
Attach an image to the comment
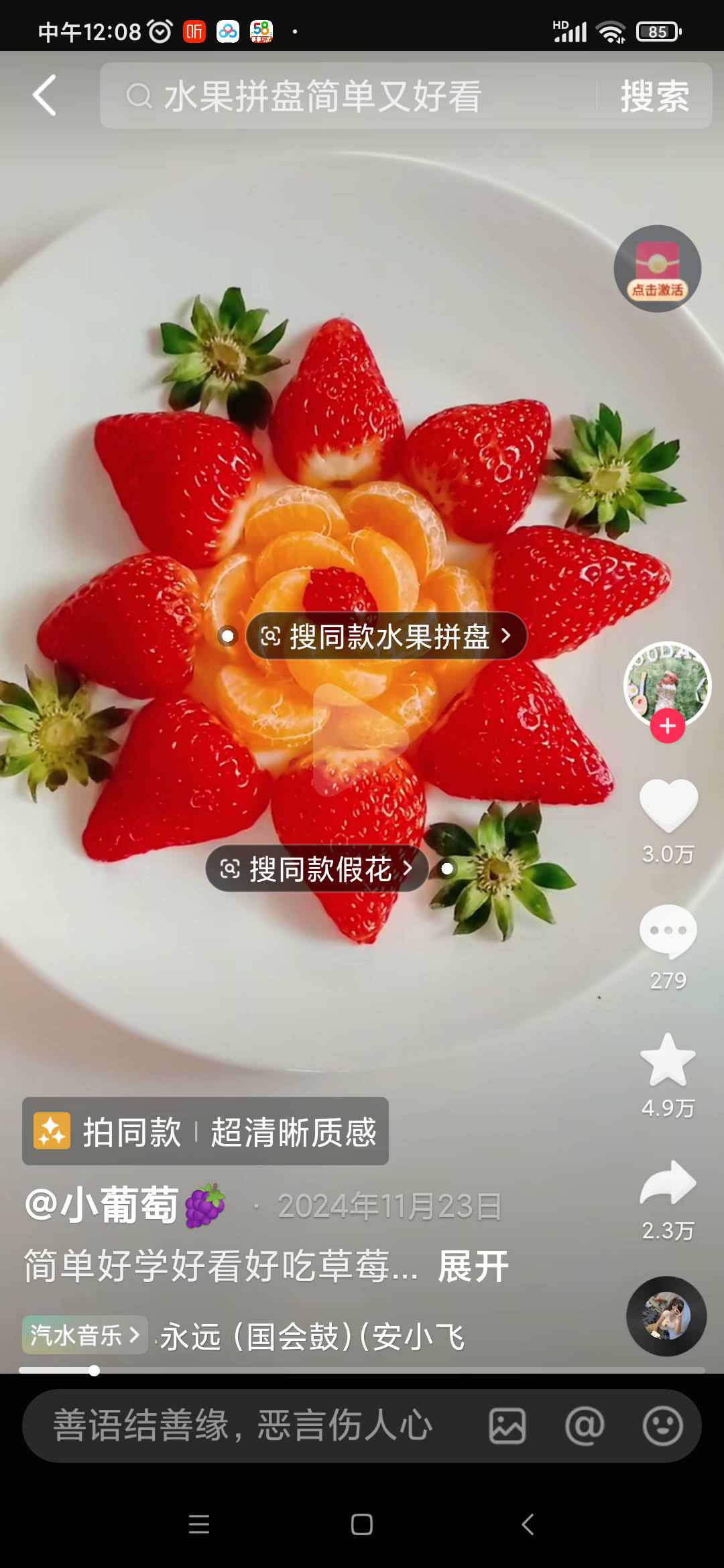[507, 1425]
